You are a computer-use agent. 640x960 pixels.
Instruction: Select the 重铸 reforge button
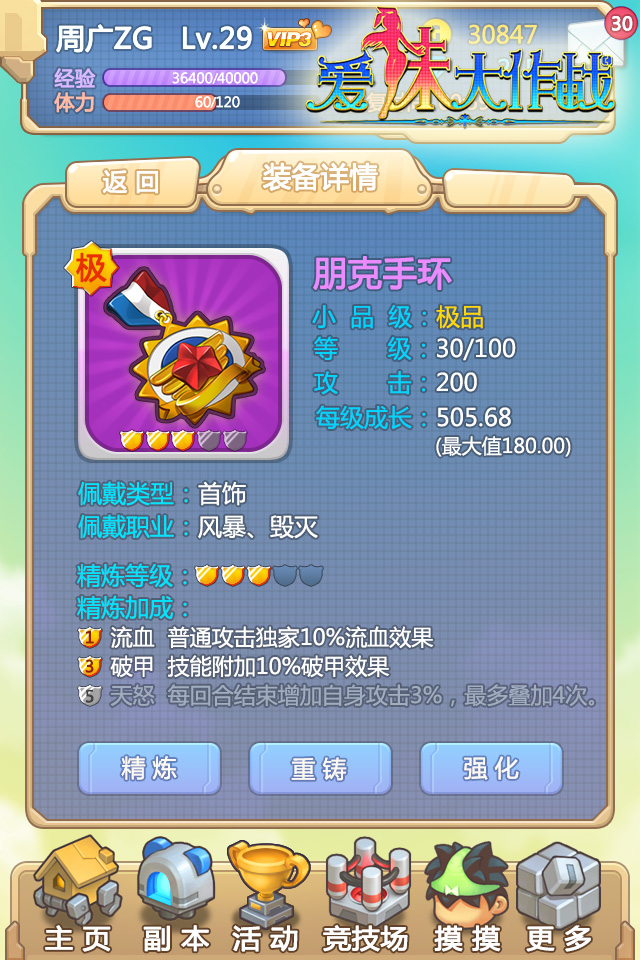pos(320,768)
